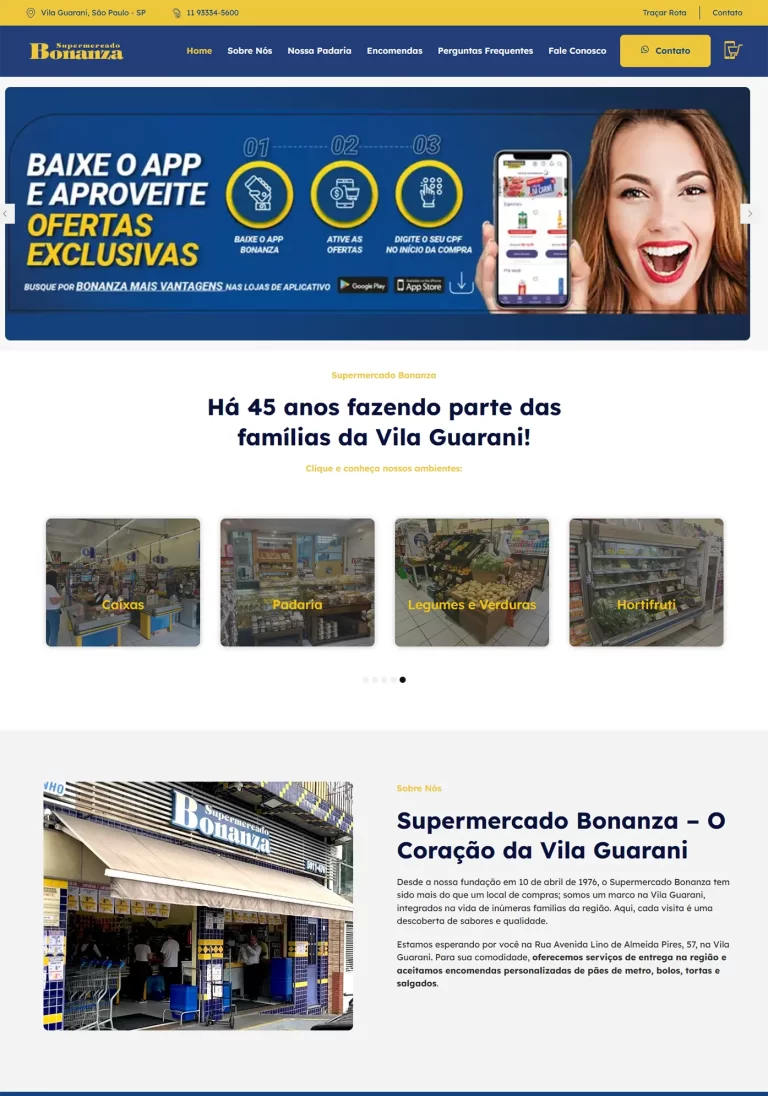View the Legumes e Verduras card
768x1096 pixels.
pyautogui.click(x=472, y=582)
